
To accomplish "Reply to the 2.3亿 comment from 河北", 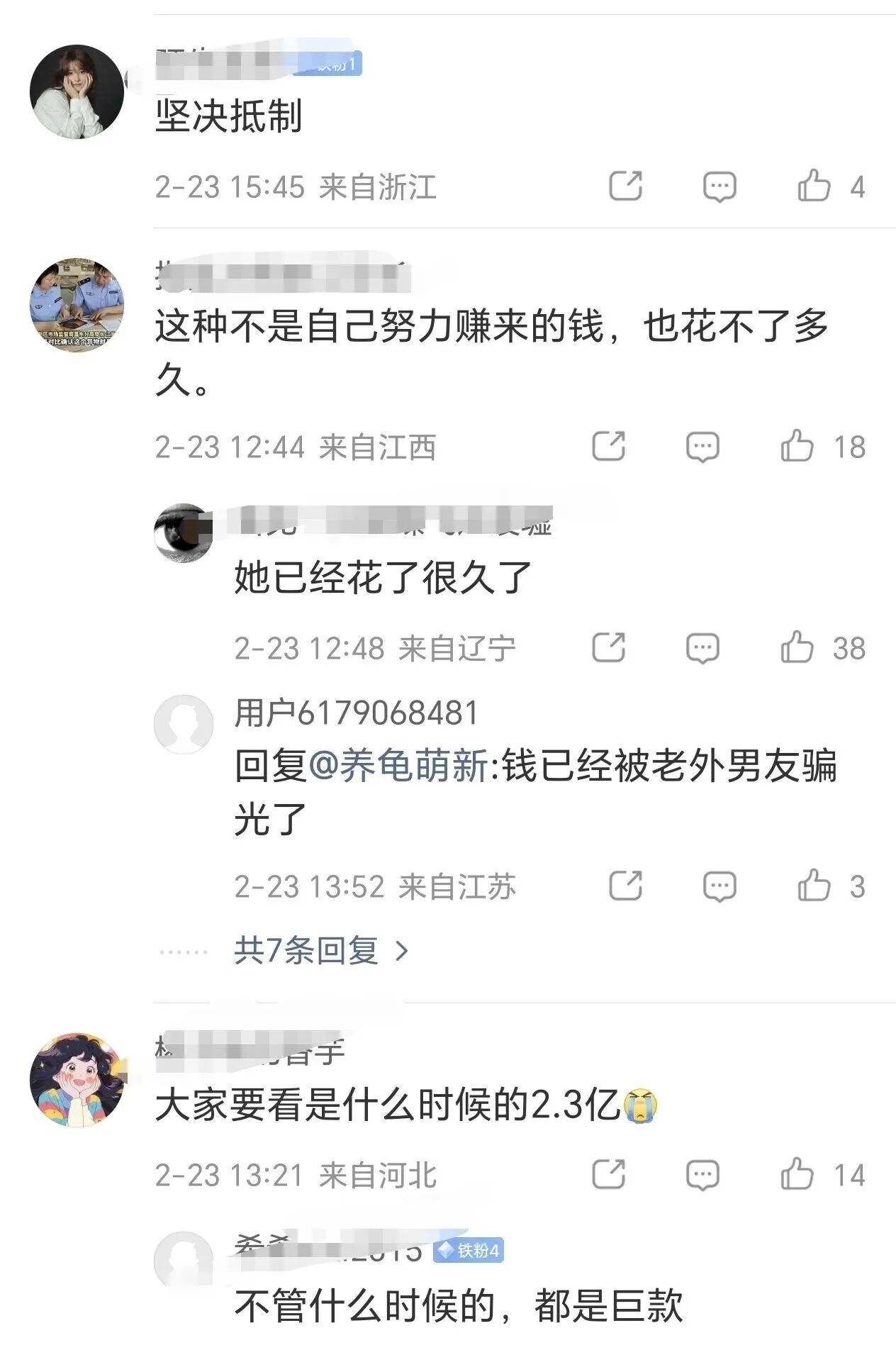I will [x=702, y=1175].
